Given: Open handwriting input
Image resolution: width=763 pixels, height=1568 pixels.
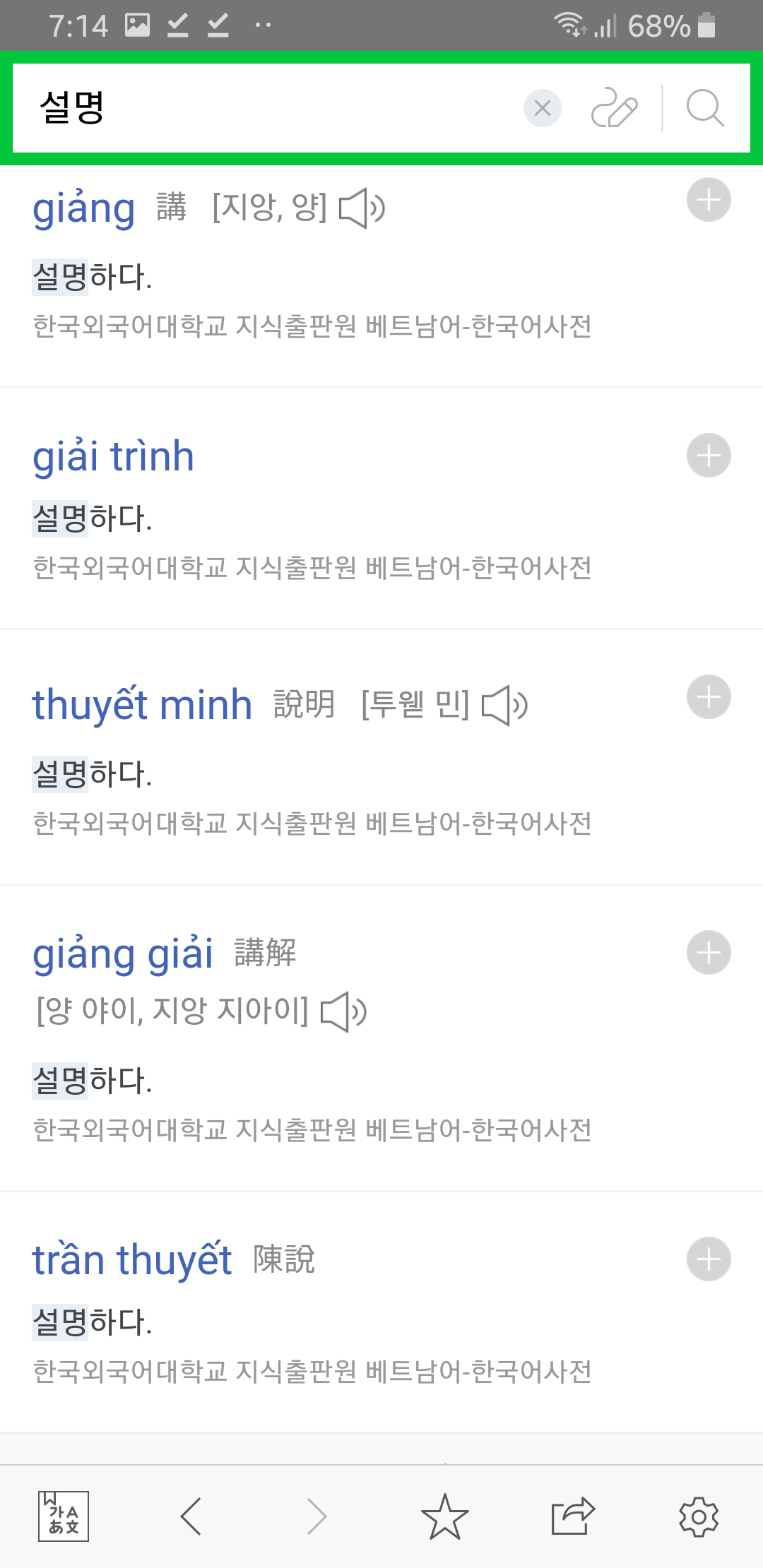Looking at the screenshot, I should (x=614, y=108).
